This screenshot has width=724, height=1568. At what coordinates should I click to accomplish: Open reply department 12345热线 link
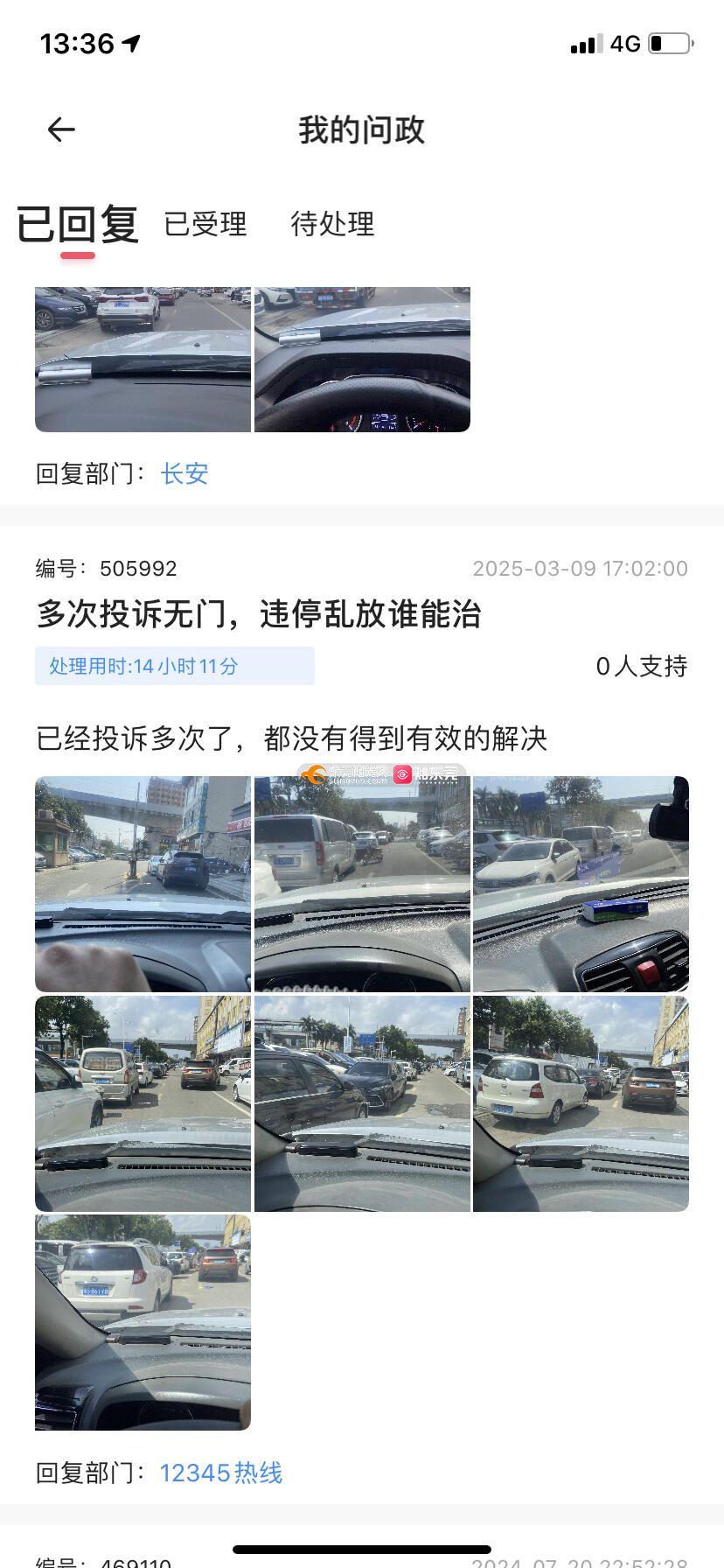220,1473
